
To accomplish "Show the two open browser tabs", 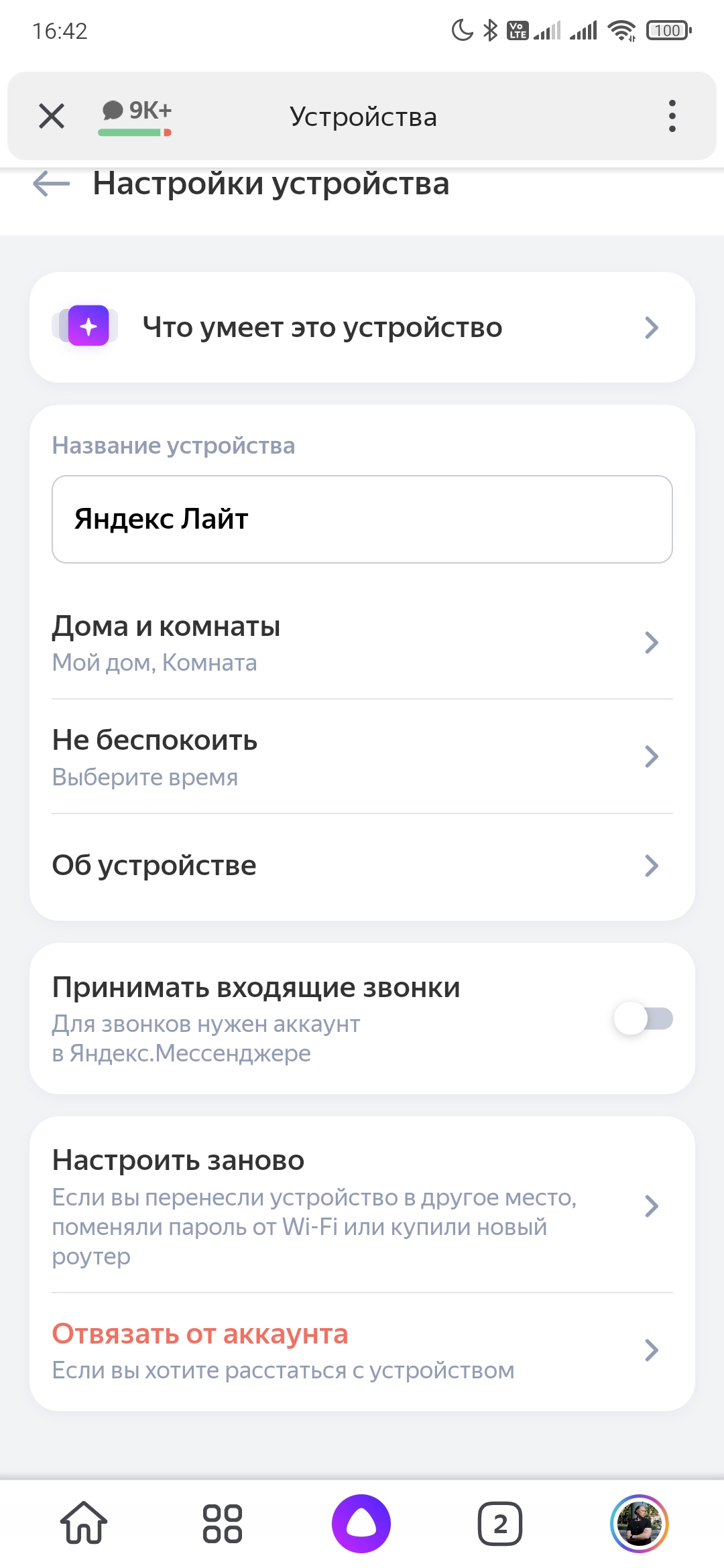I will pyautogui.click(x=500, y=1523).
